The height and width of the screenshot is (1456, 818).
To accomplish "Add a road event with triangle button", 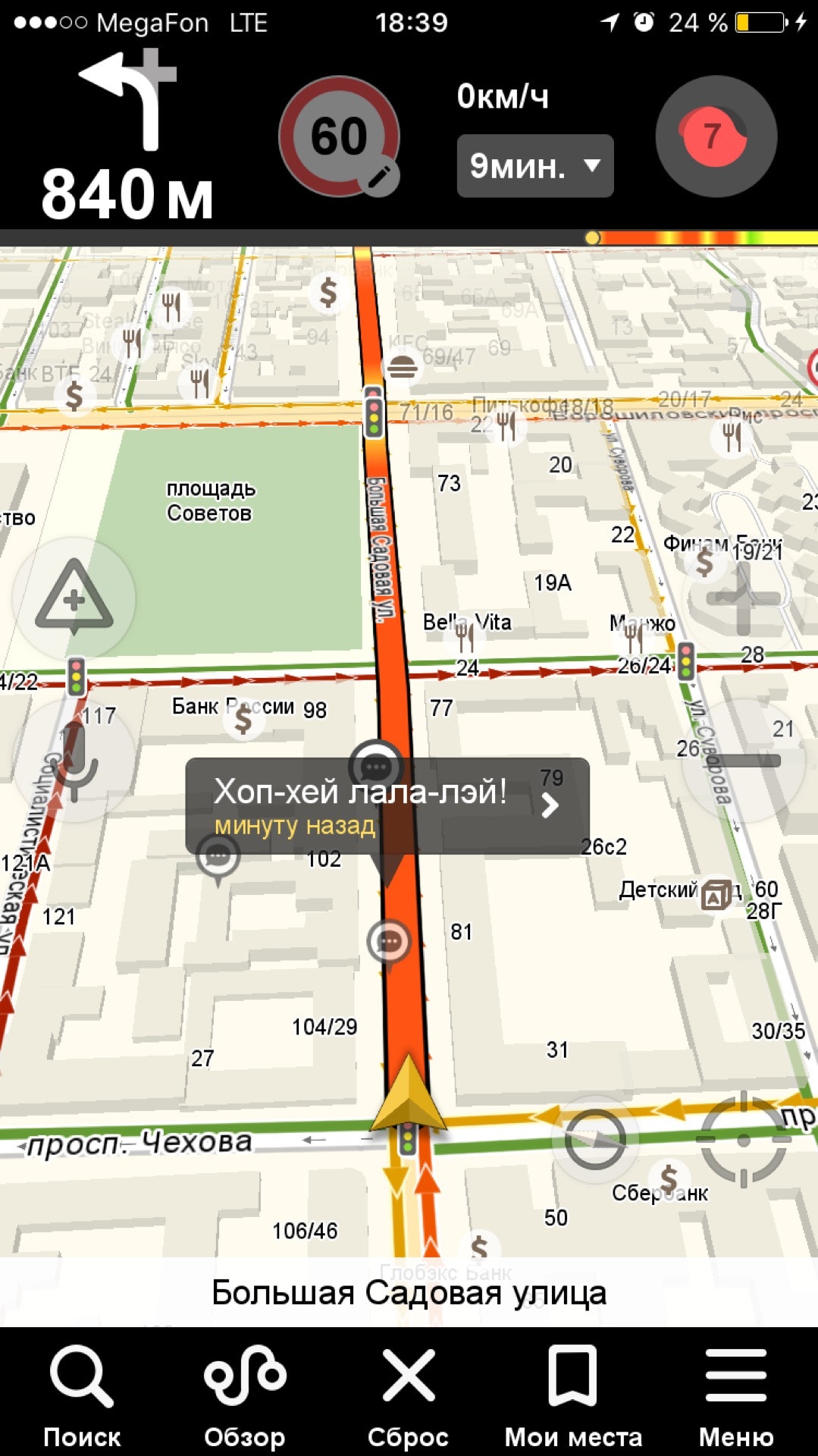I will (74, 599).
